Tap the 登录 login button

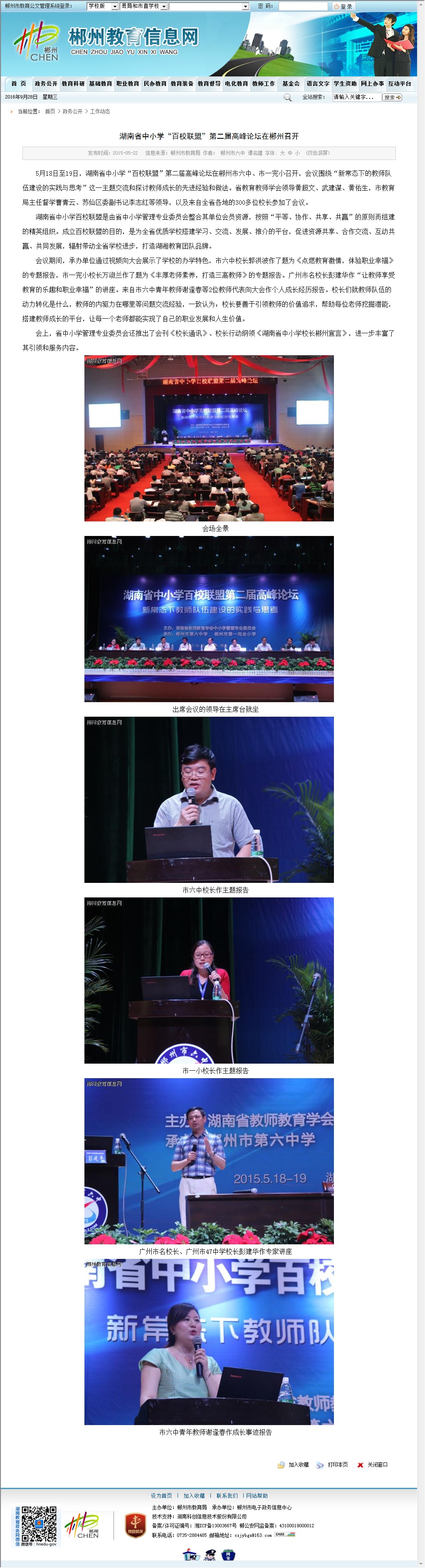coord(343,6)
